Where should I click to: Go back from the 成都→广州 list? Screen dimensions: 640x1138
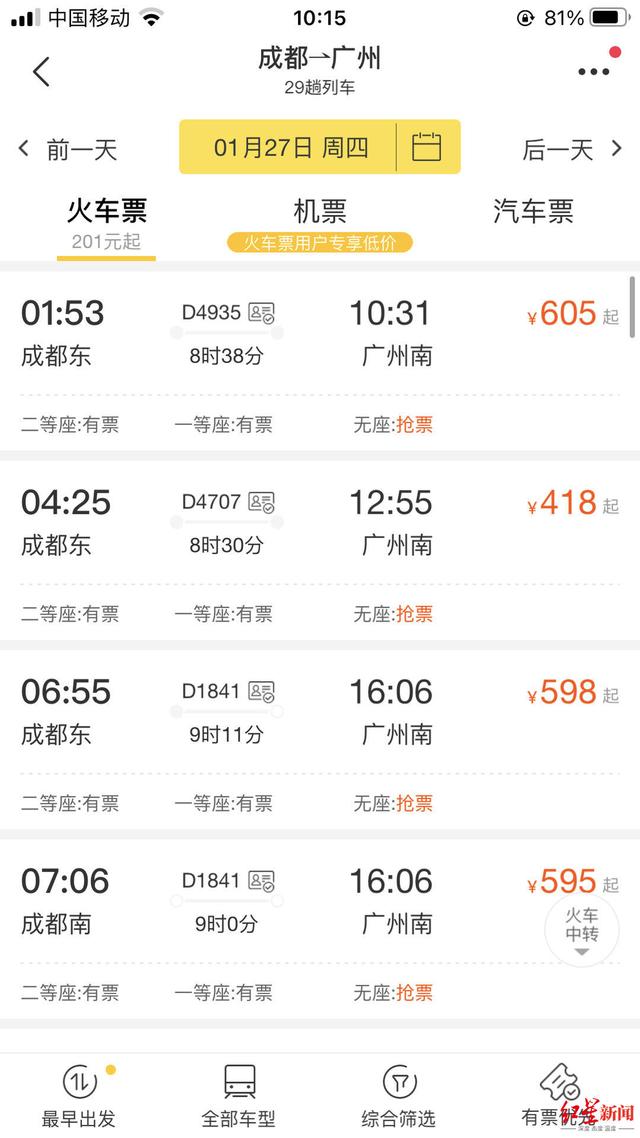click(x=41, y=72)
